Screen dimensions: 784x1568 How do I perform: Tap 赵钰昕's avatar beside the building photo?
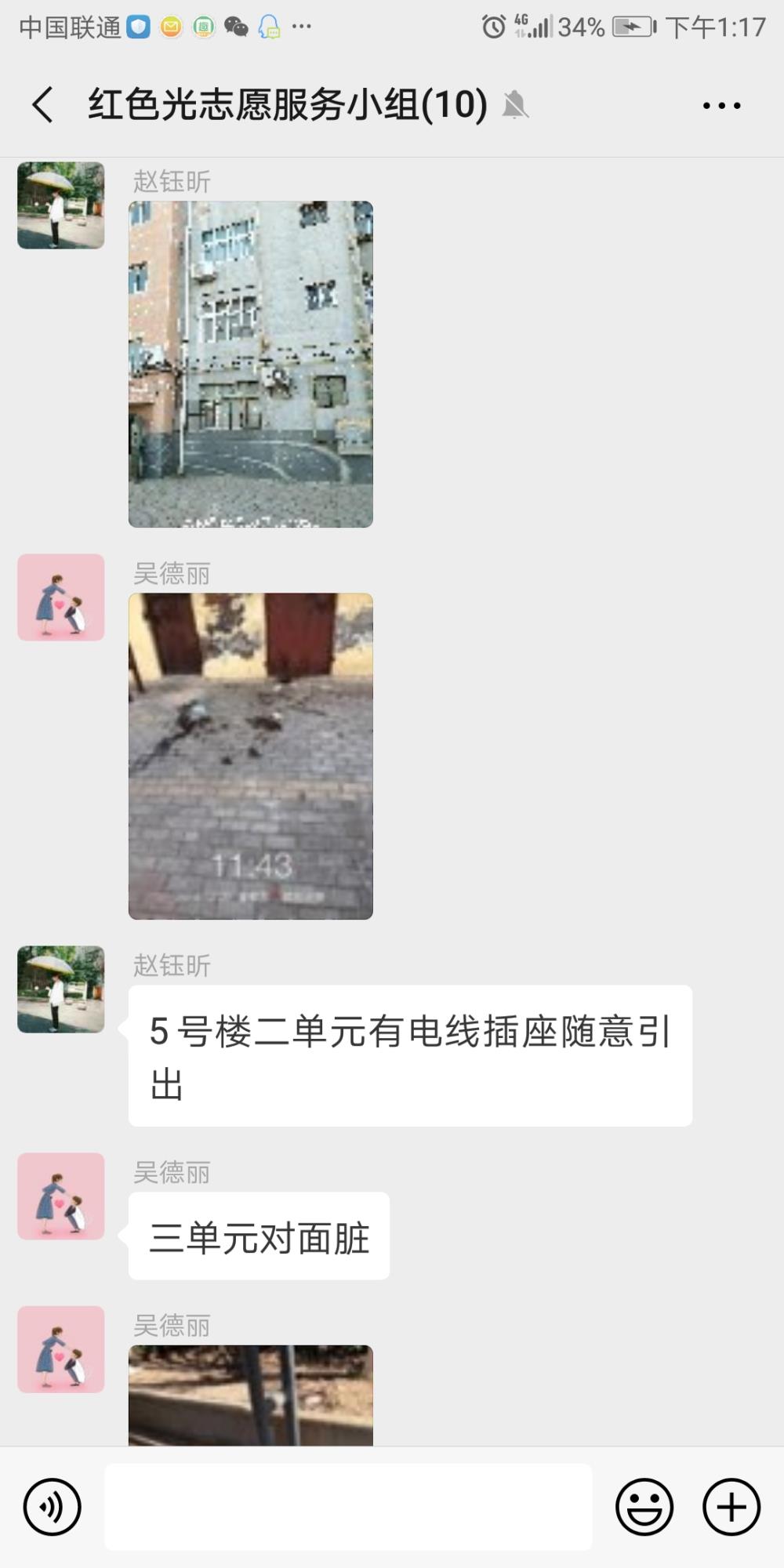coord(61,205)
